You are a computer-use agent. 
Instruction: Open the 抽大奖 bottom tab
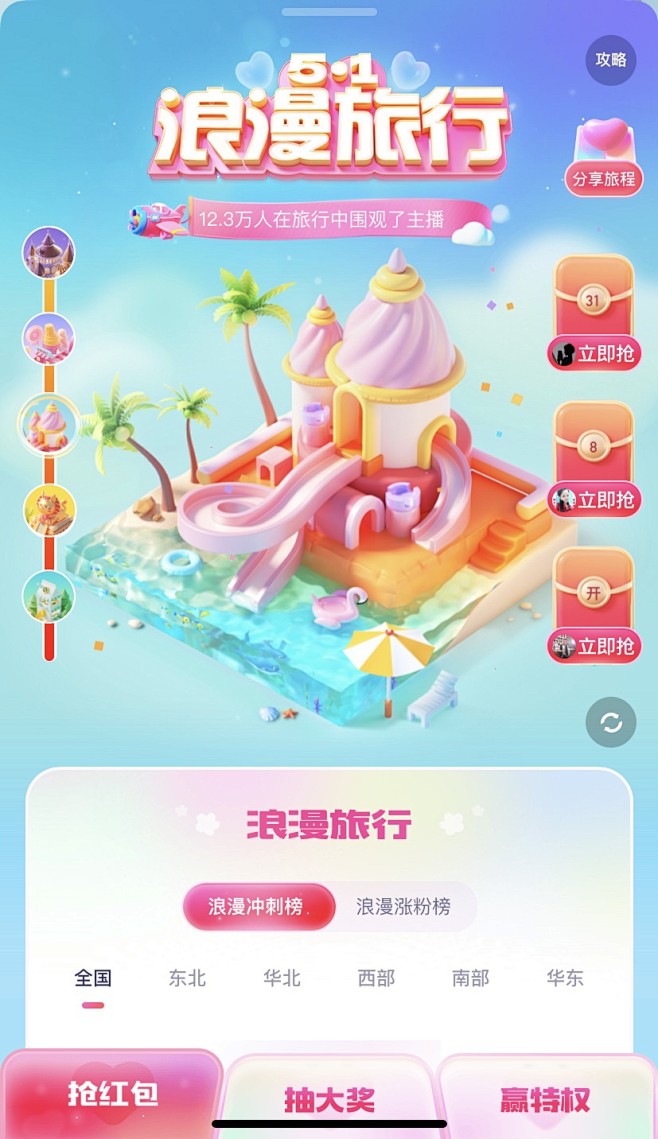point(329,1098)
